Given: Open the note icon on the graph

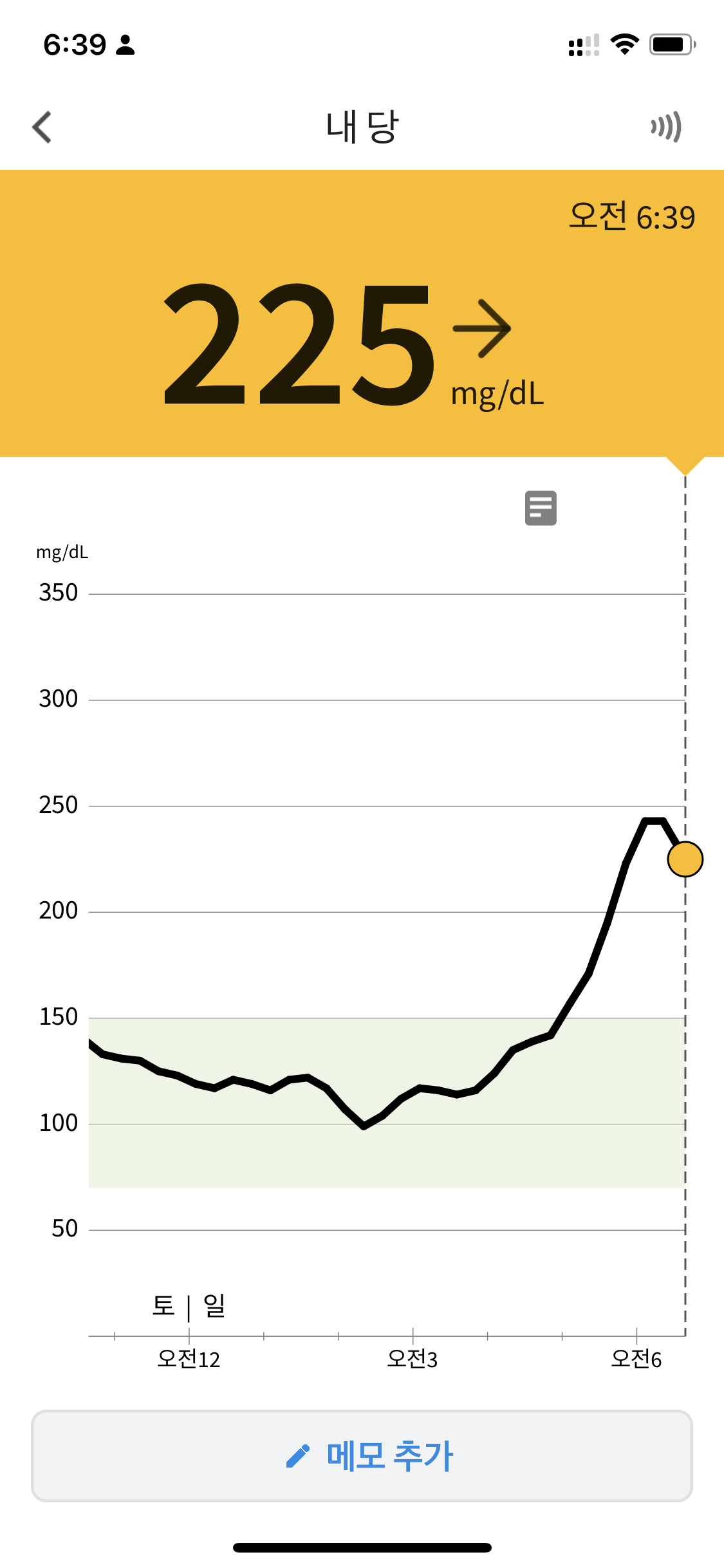Looking at the screenshot, I should pyautogui.click(x=541, y=509).
